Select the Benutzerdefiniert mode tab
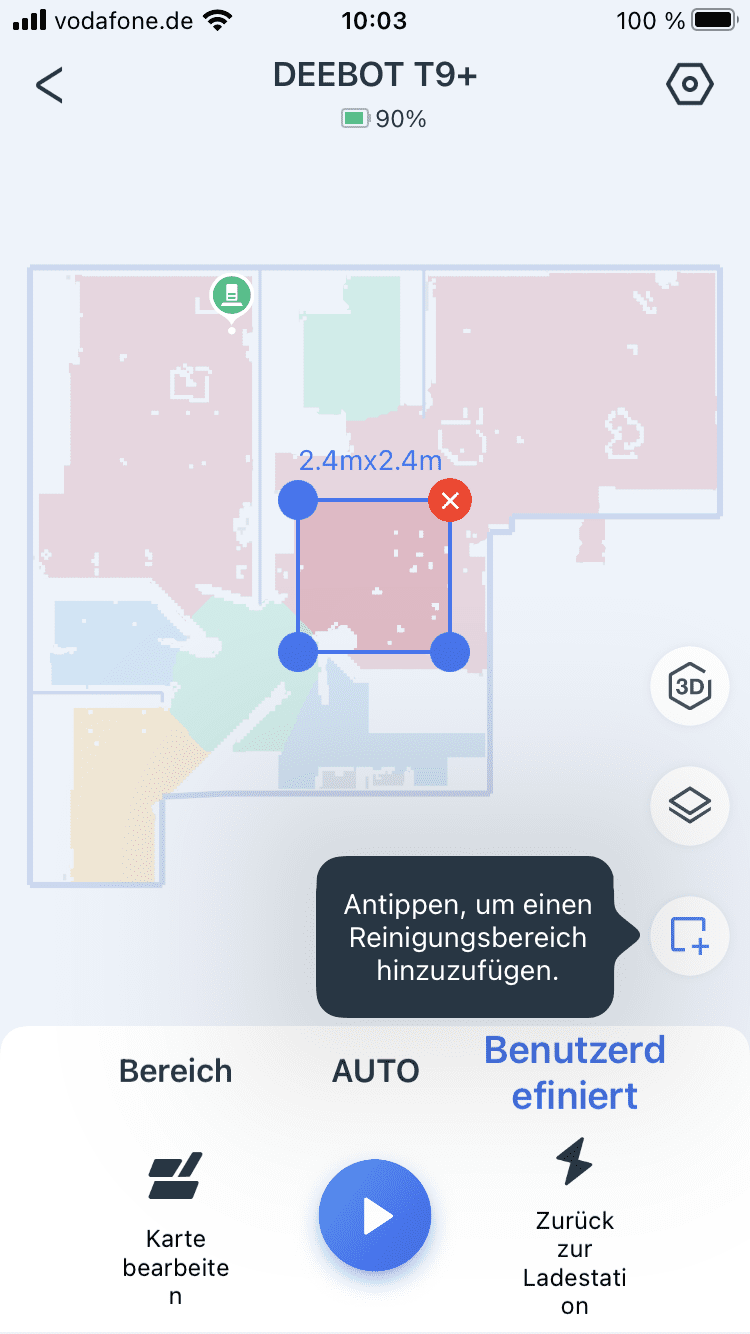 [x=575, y=1073]
